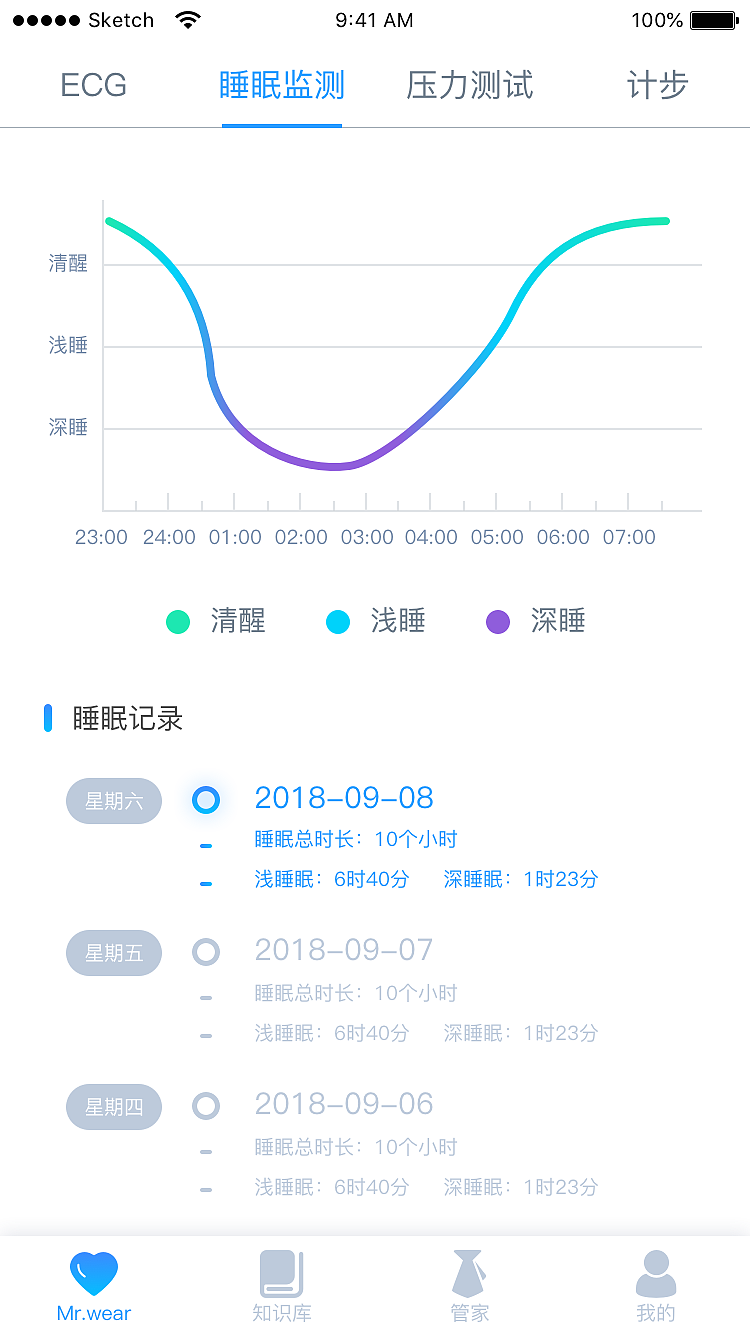Open the 睡眠记录 section header
The width and height of the screenshot is (750, 1334).
coord(125,718)
